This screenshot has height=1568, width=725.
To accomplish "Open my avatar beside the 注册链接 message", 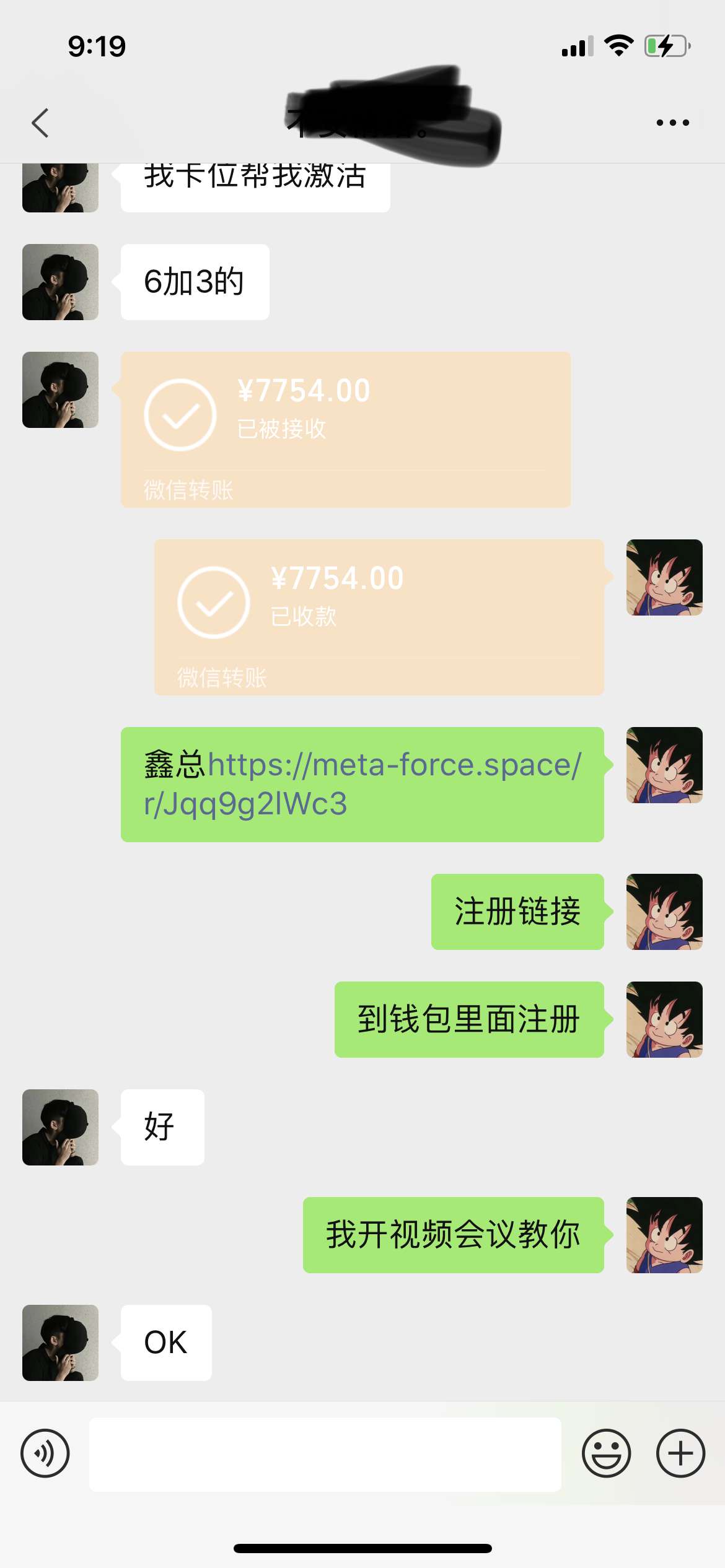I will [x=664, y=912].
